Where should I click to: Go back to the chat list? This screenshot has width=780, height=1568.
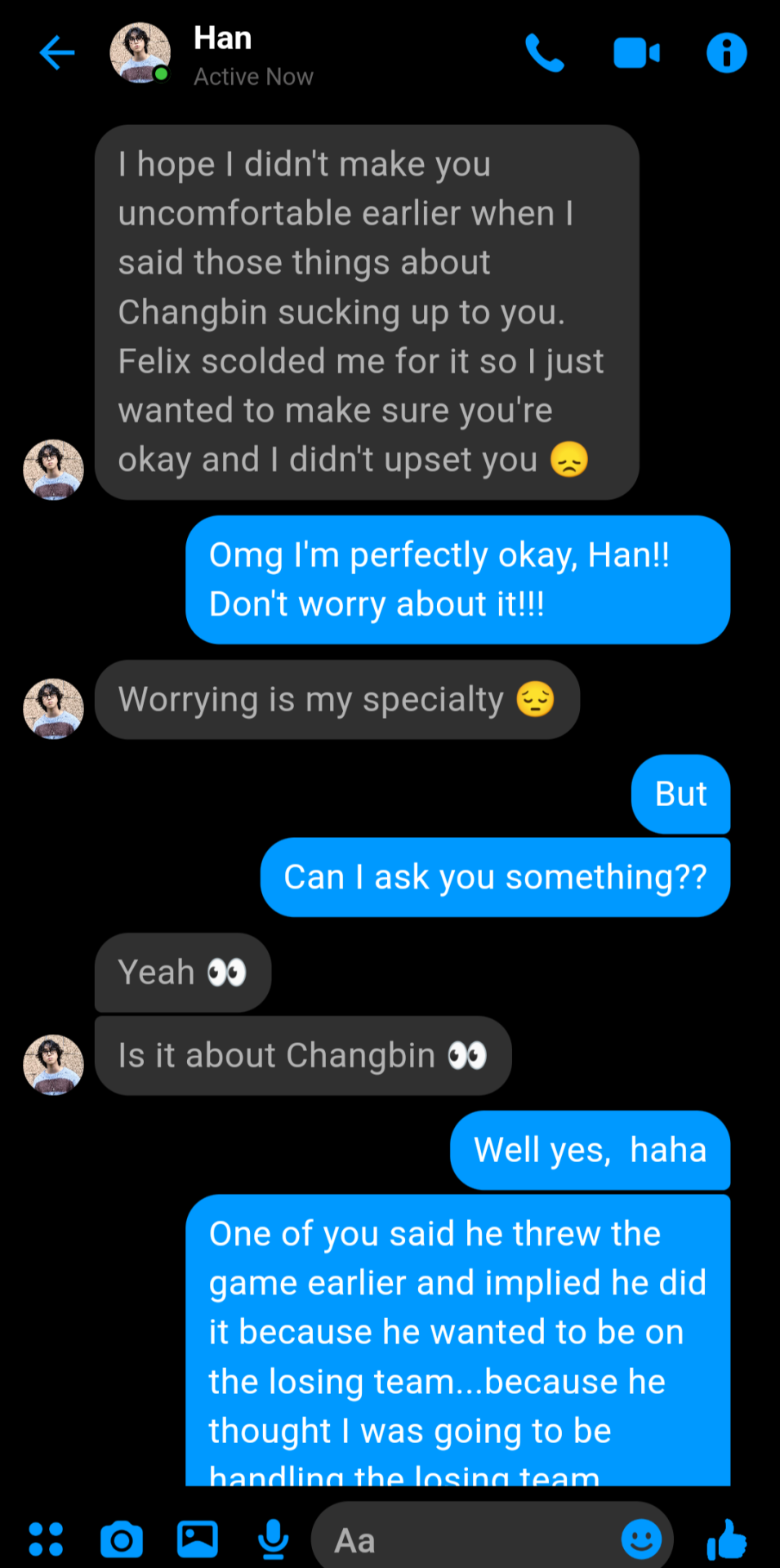click(56, 54)
